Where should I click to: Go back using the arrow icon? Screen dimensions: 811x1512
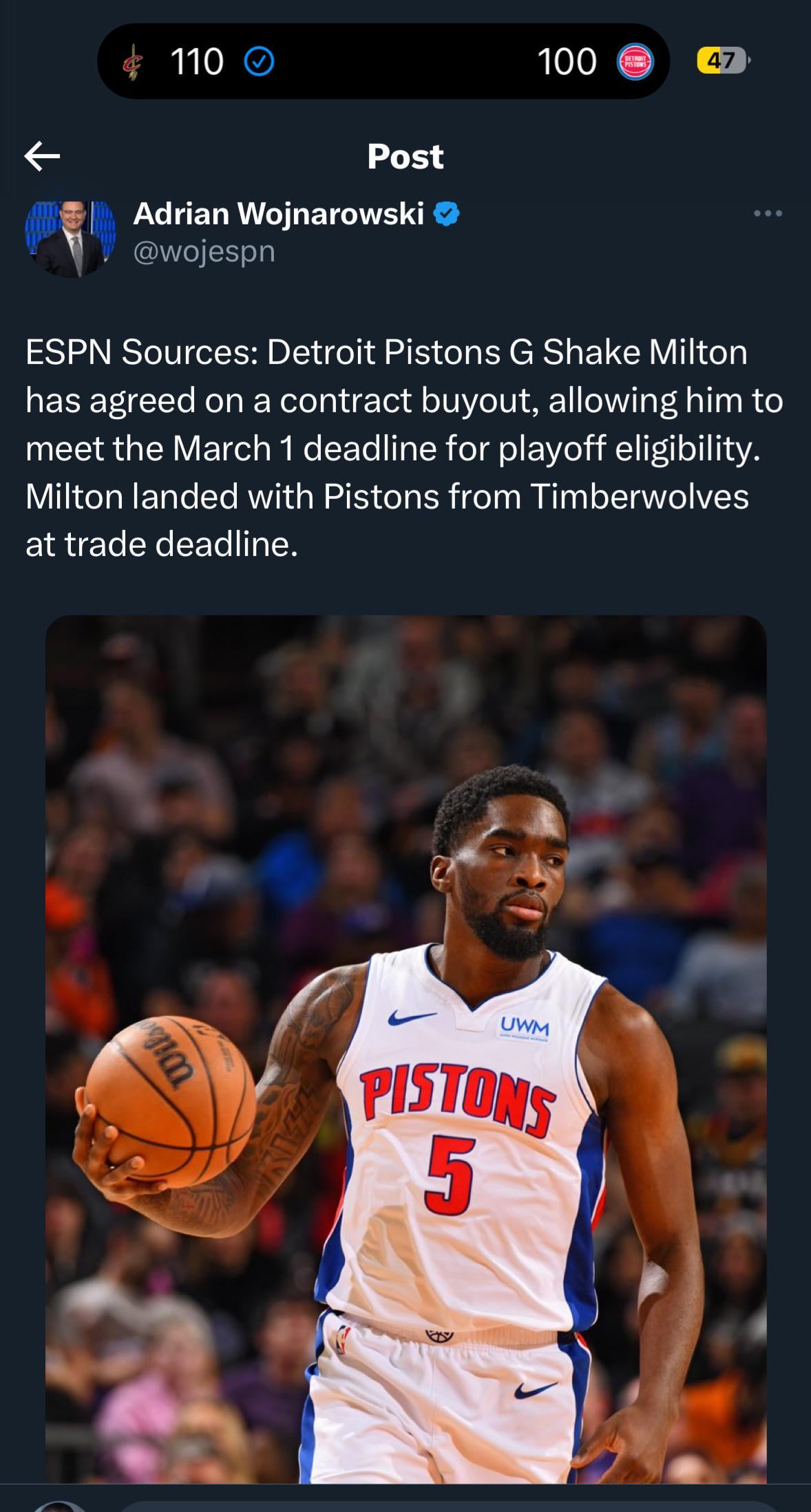click(x=42, y=156)
